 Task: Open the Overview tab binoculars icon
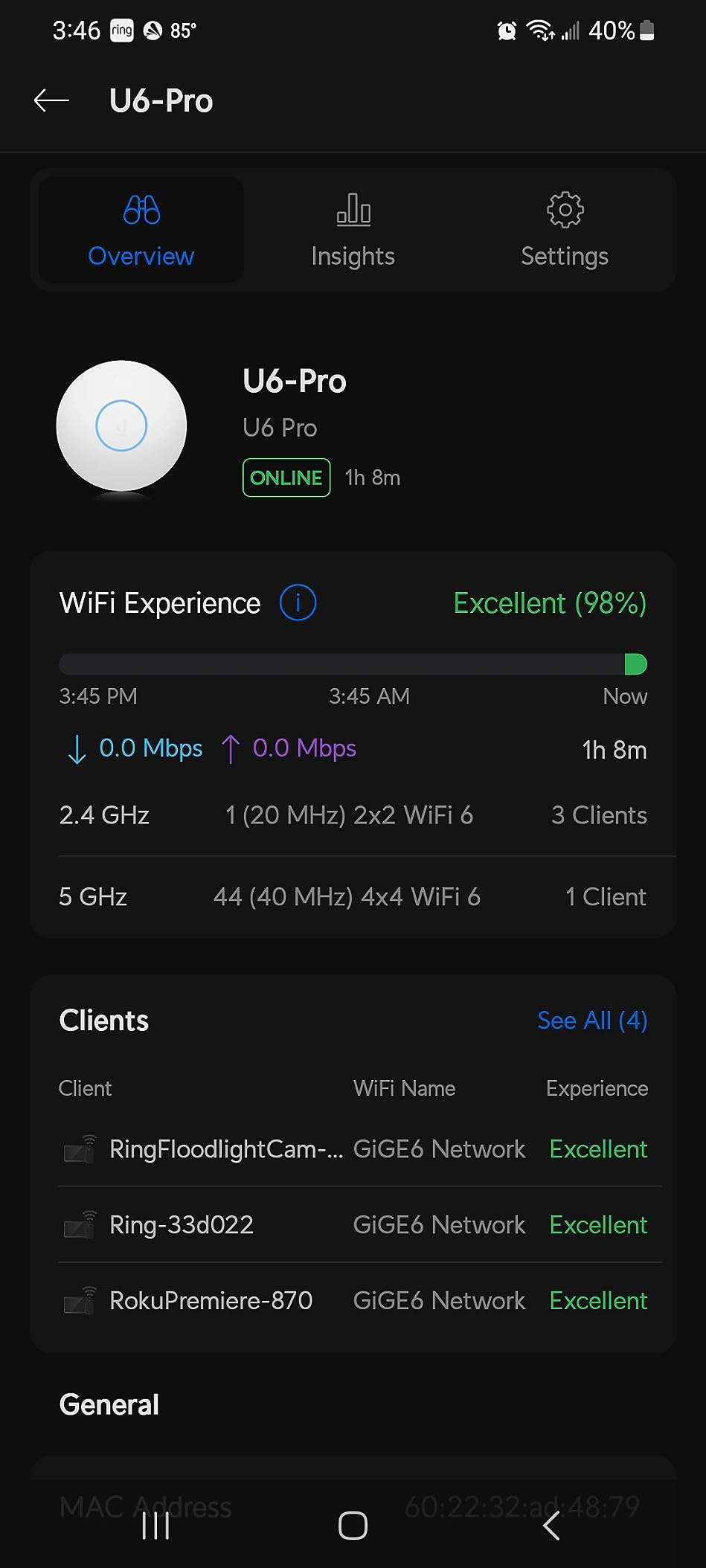pos(141,212)
